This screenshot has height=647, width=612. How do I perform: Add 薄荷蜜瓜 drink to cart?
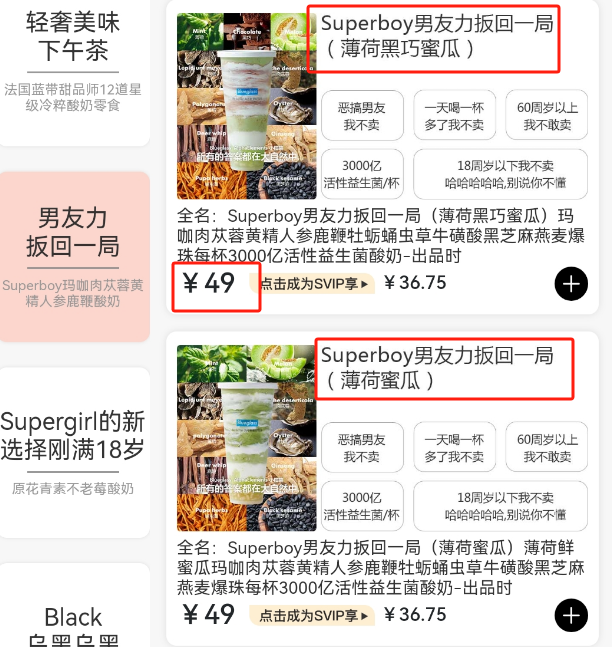click(x=571, y=615)
